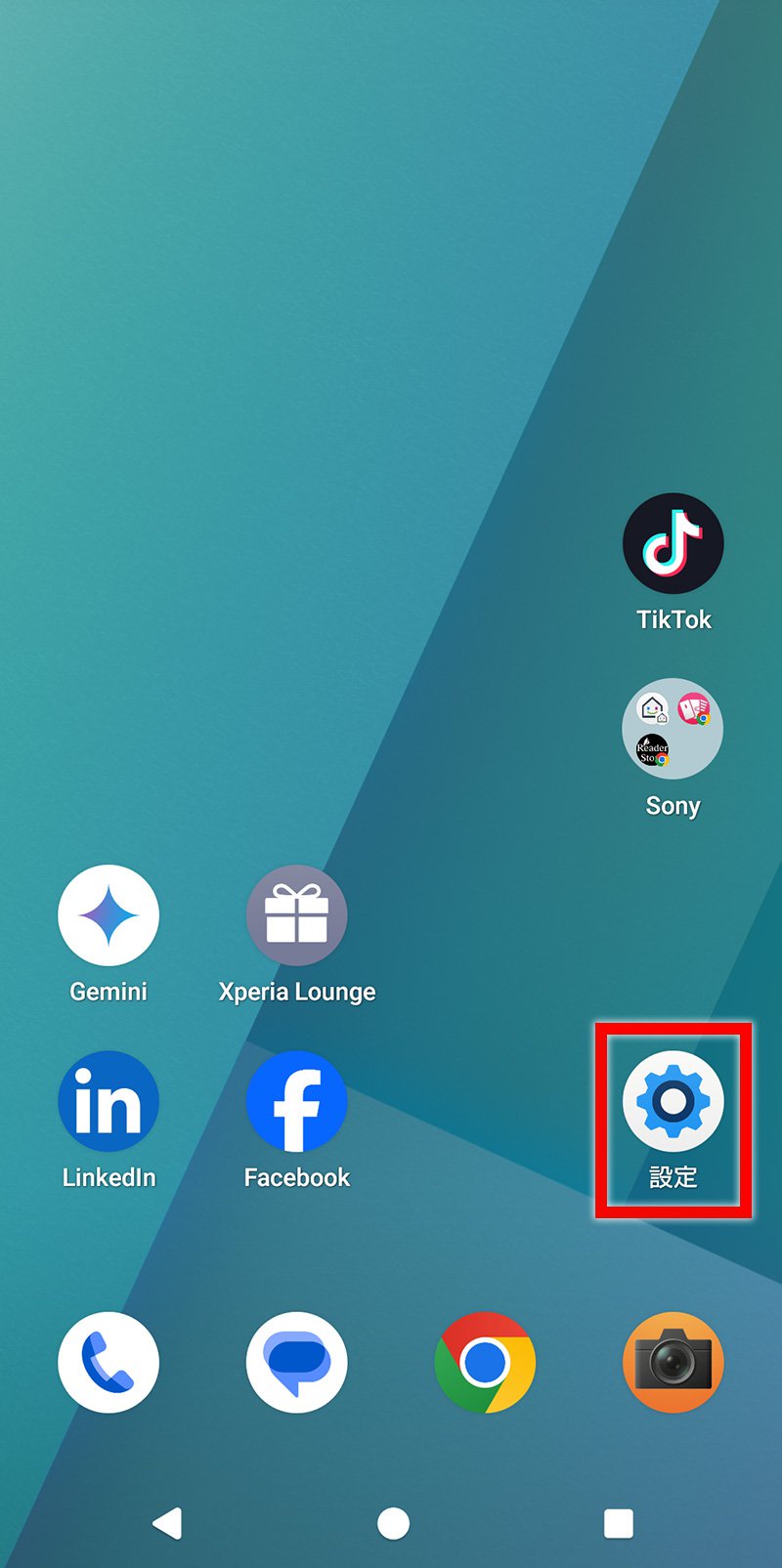The height and width of the screenshot is (1568, 782).
Task: Show recent apps with the square button
Action: [618, 1523]
